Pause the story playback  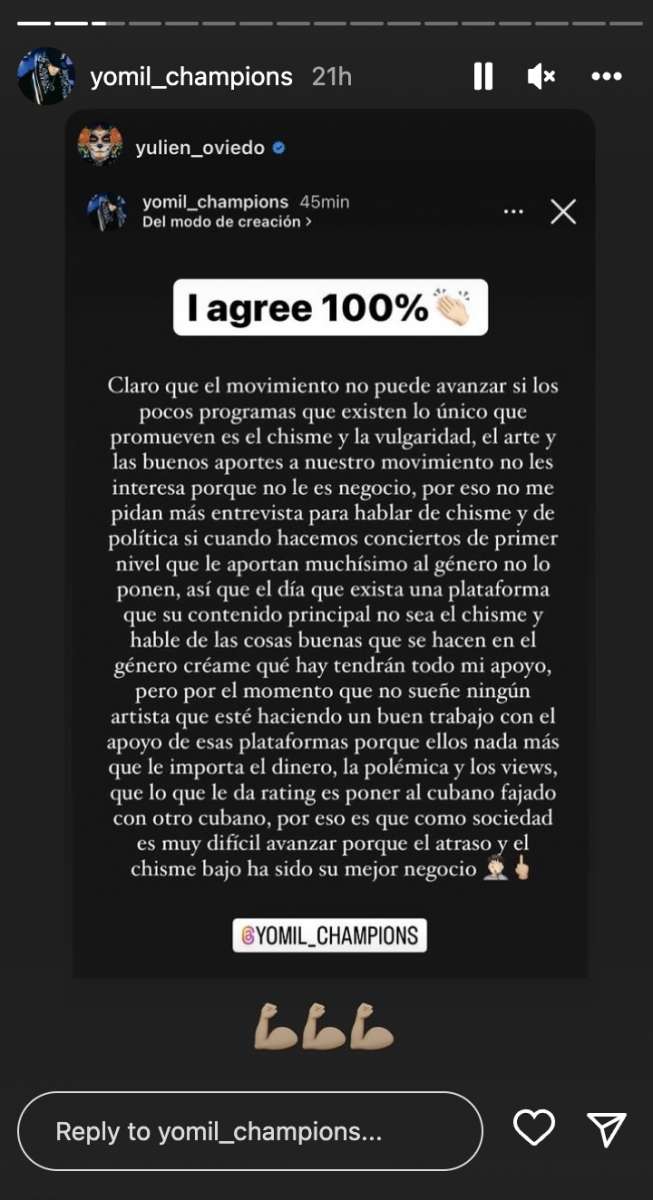pos(483,76)
